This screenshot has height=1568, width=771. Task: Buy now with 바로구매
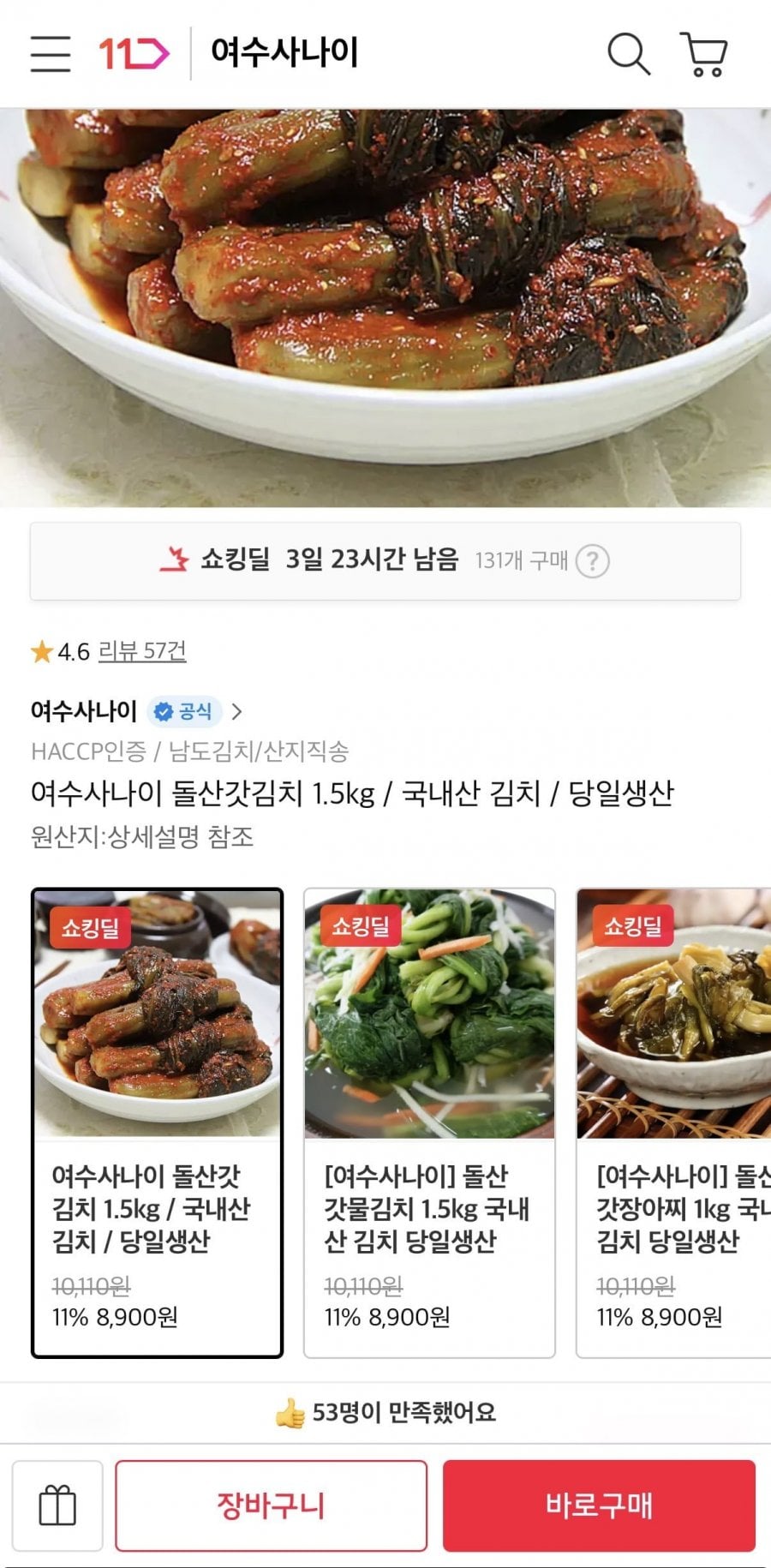point(599,1505)
